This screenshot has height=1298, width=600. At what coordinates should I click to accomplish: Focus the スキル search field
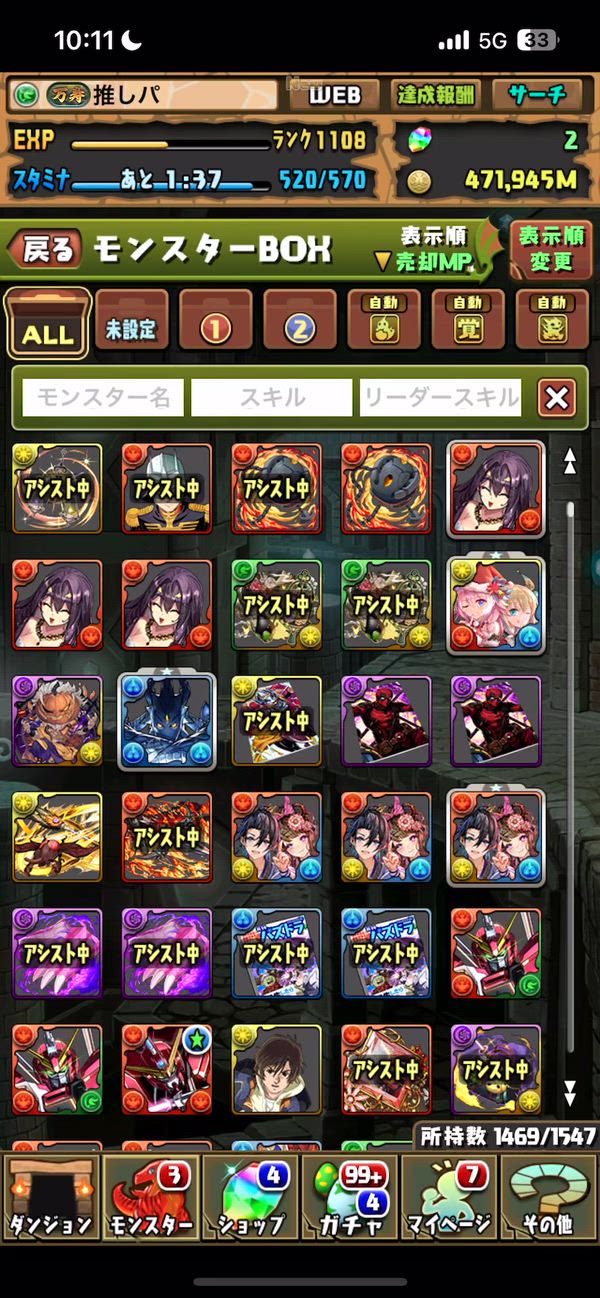coord(272,398)
